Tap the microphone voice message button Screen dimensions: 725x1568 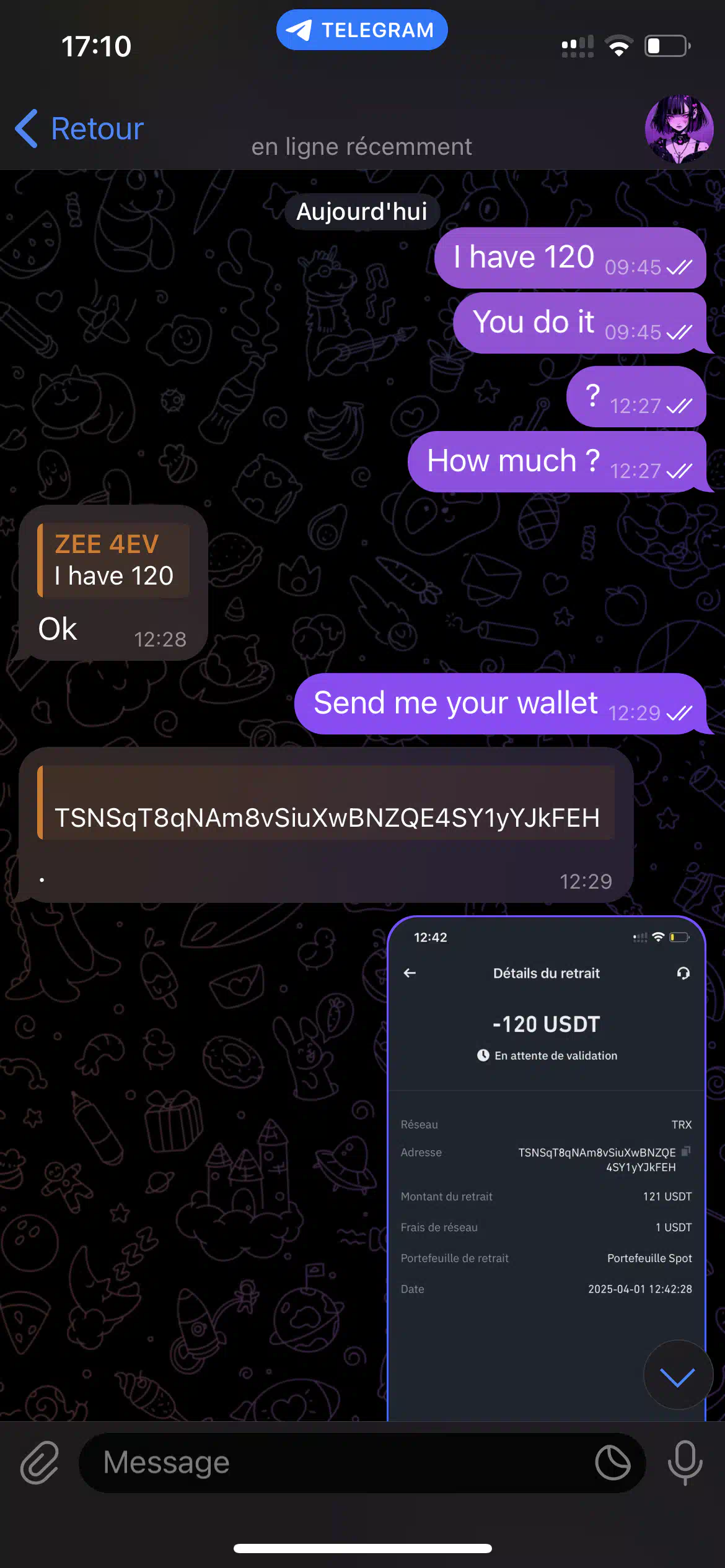[x=685, y=1463]
